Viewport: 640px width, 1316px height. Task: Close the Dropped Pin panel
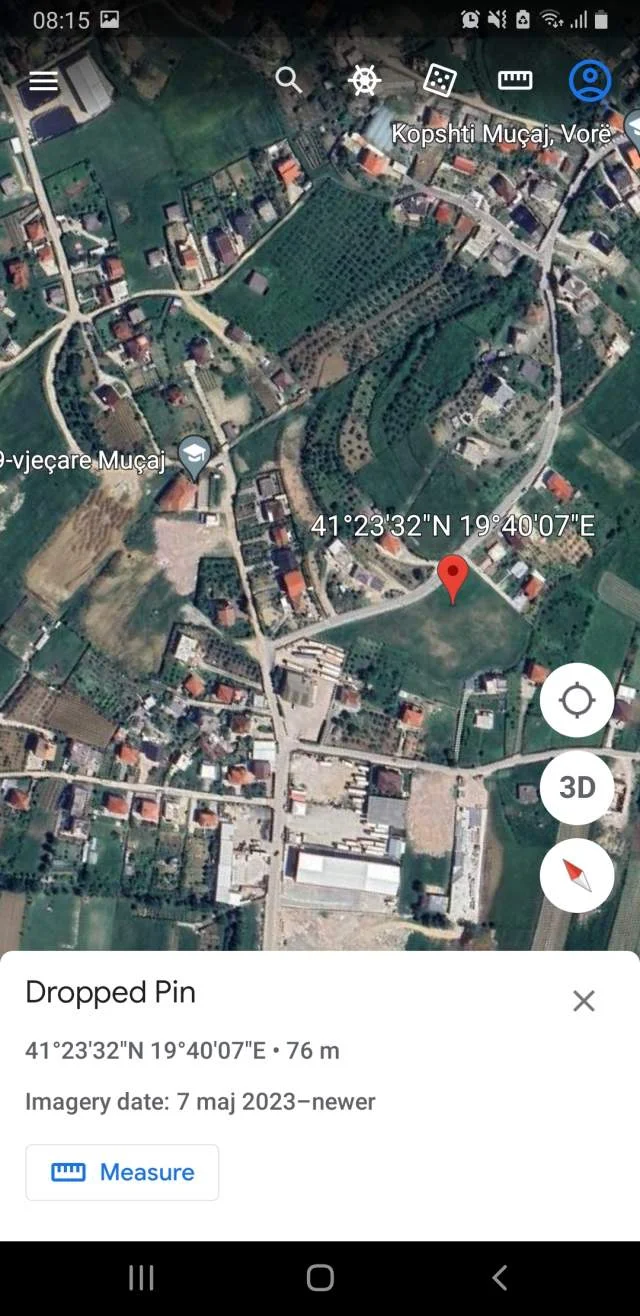(584, 1001)
